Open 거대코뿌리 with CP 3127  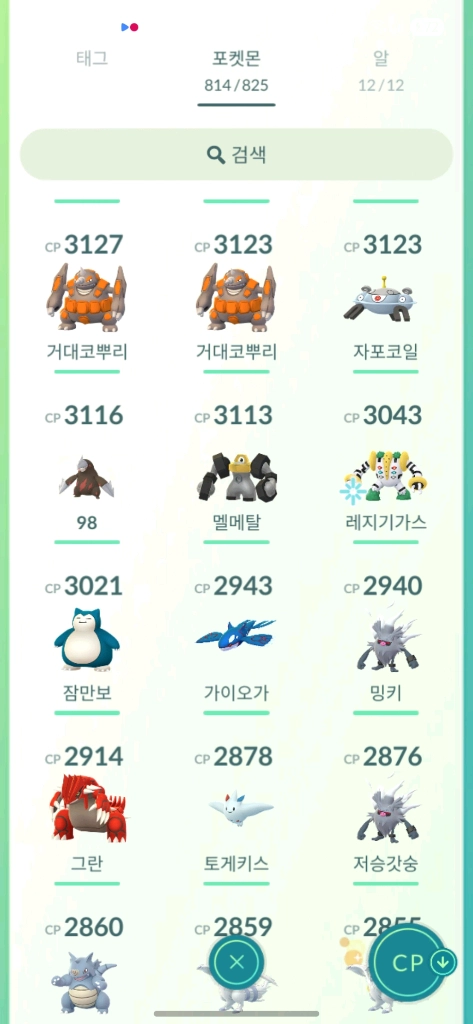tap(87, 298)
